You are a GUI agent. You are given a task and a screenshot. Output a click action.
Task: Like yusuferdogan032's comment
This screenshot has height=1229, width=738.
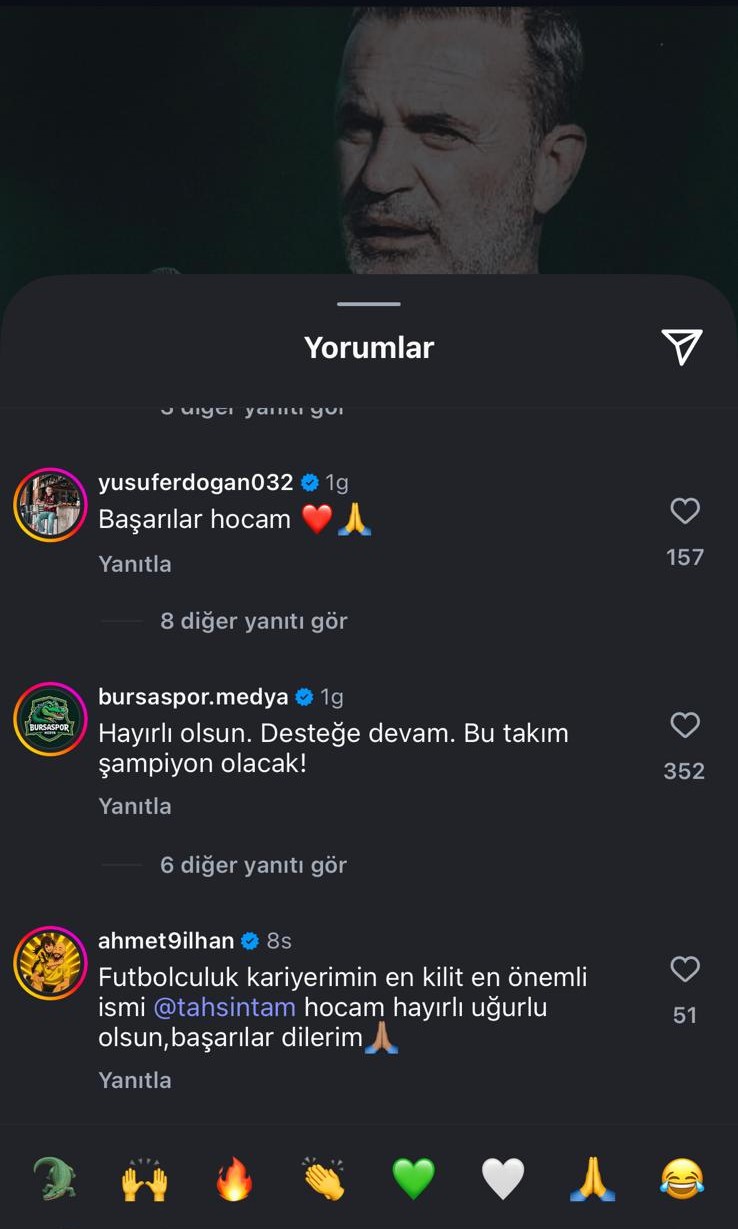click(x=685, y=512)
